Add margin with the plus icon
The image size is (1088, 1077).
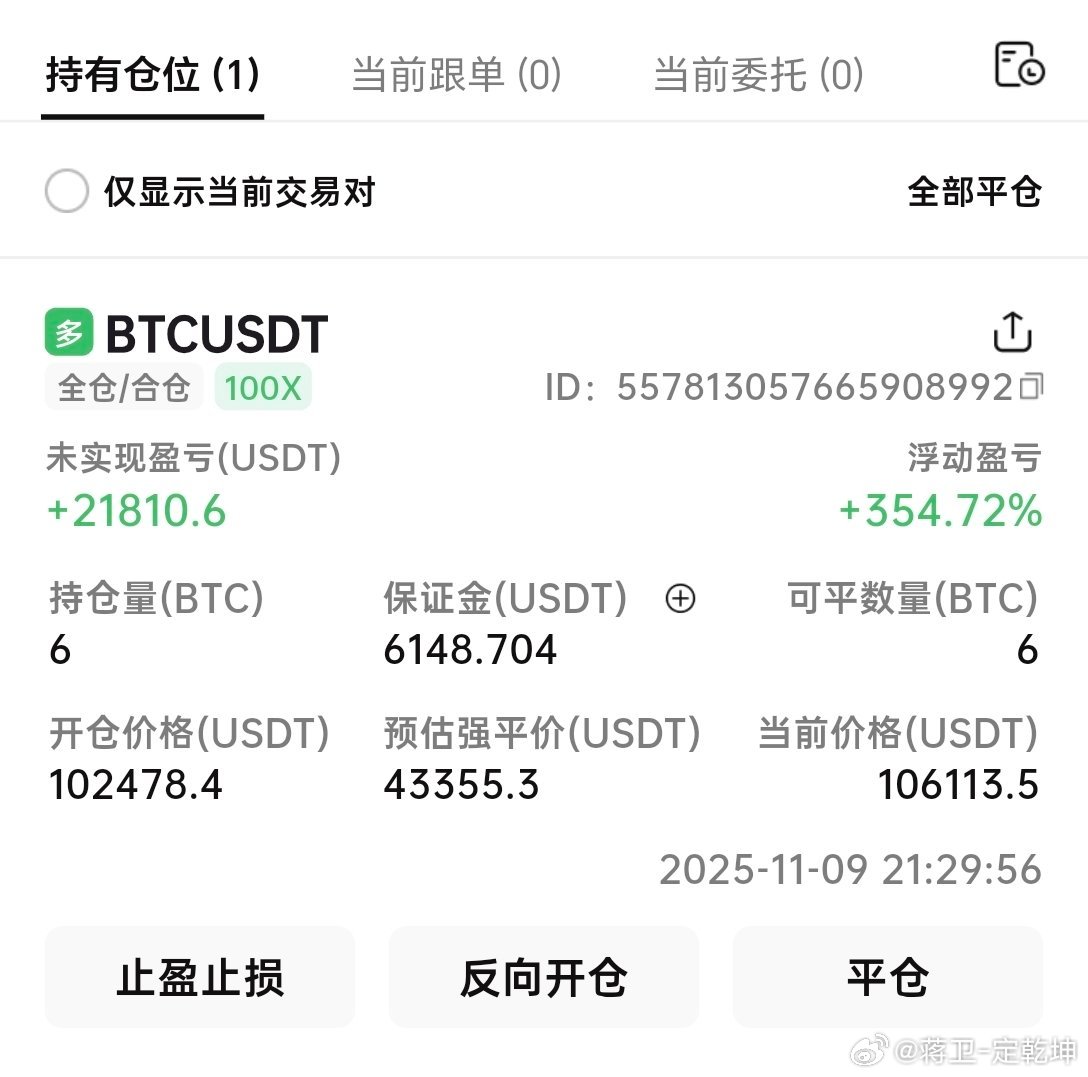(680, 598)
